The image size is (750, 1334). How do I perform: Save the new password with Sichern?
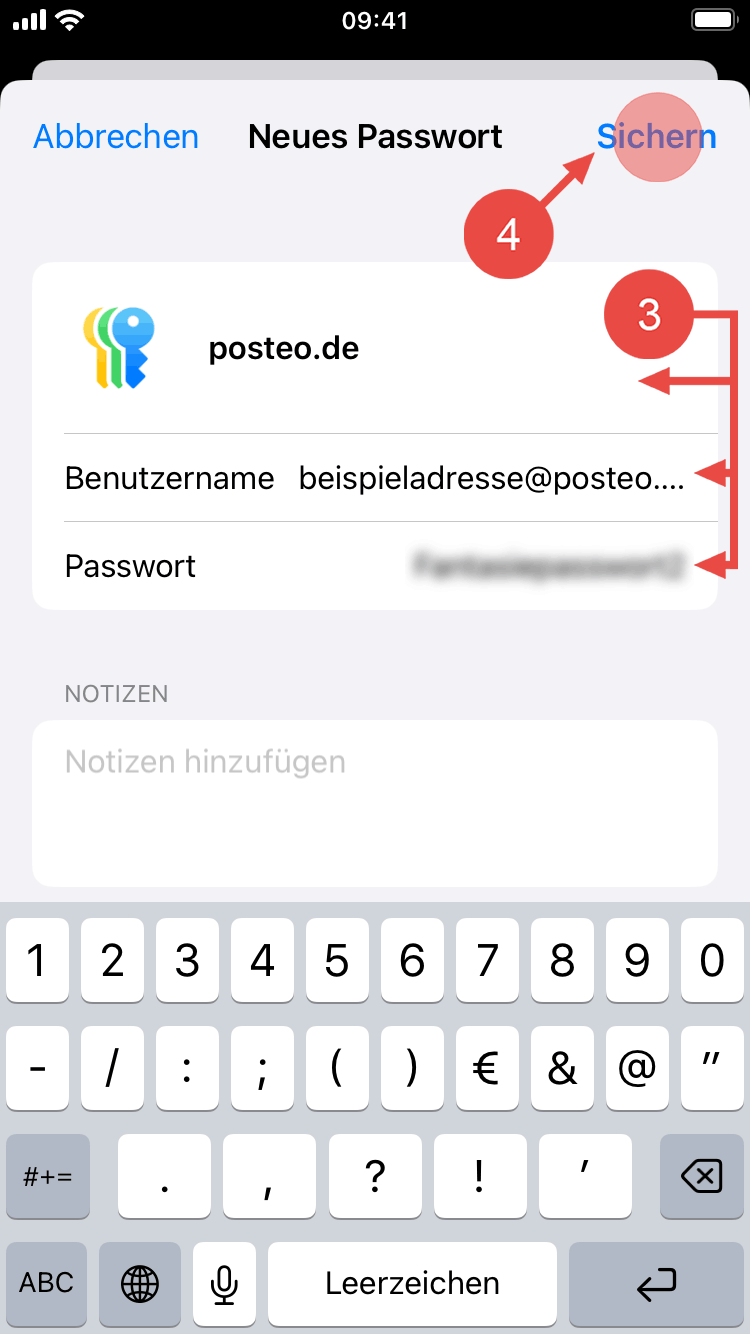tap(656, 137)
